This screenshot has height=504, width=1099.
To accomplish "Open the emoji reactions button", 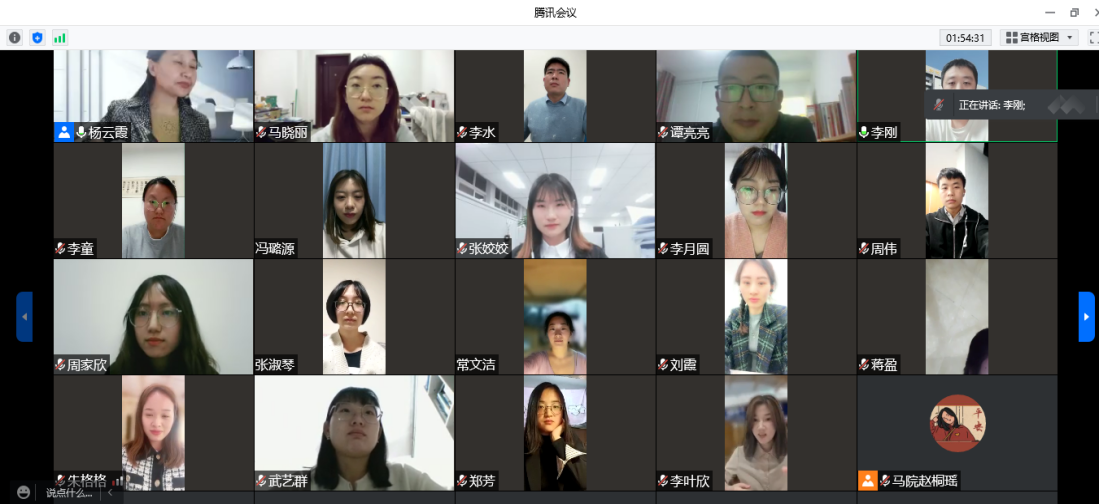I will pyautogui.click(x=23, y=492).
